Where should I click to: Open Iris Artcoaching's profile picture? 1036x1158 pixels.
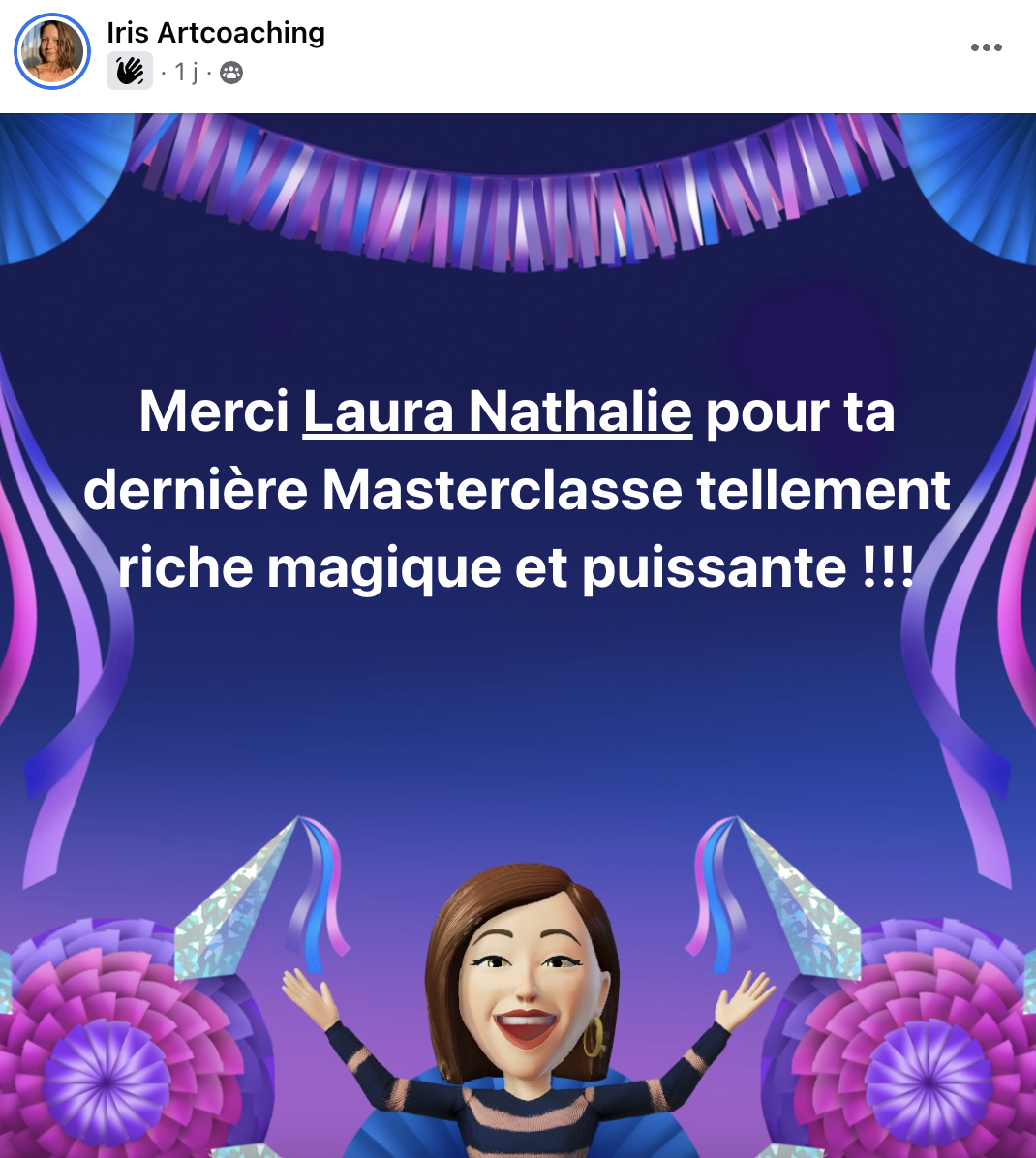click(52, 51)
